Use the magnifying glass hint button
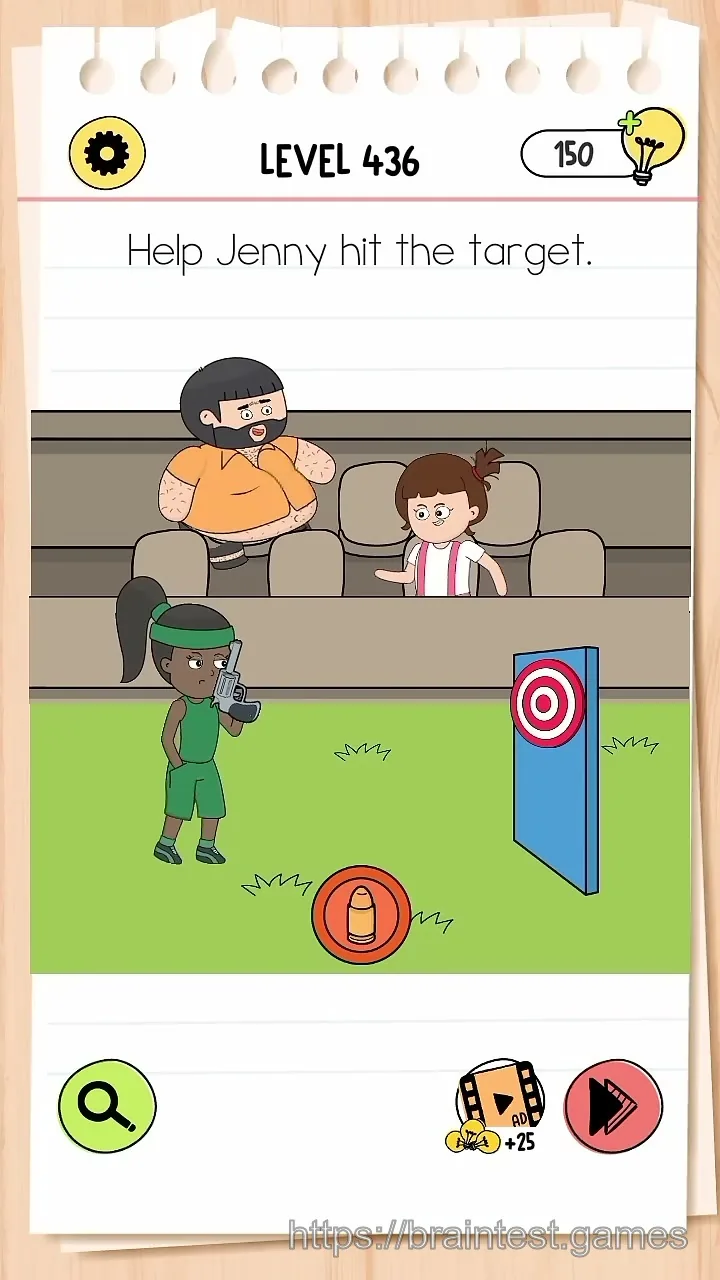Screen dimensions: 720x1280 pyautogui.click(x=107, y=1106)
